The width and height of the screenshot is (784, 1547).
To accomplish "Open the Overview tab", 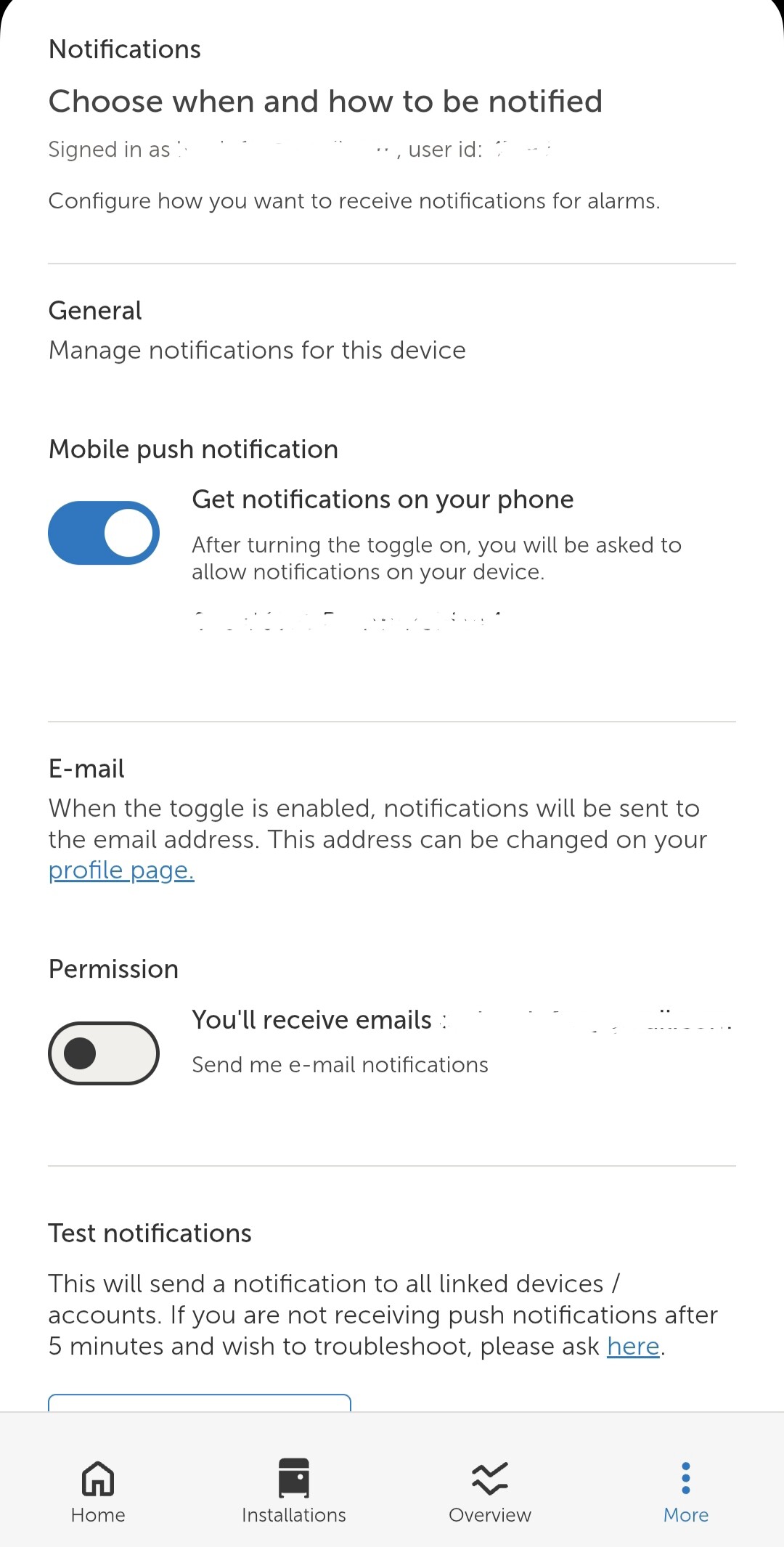I will pyautogui.click(x=490, y=1492).
